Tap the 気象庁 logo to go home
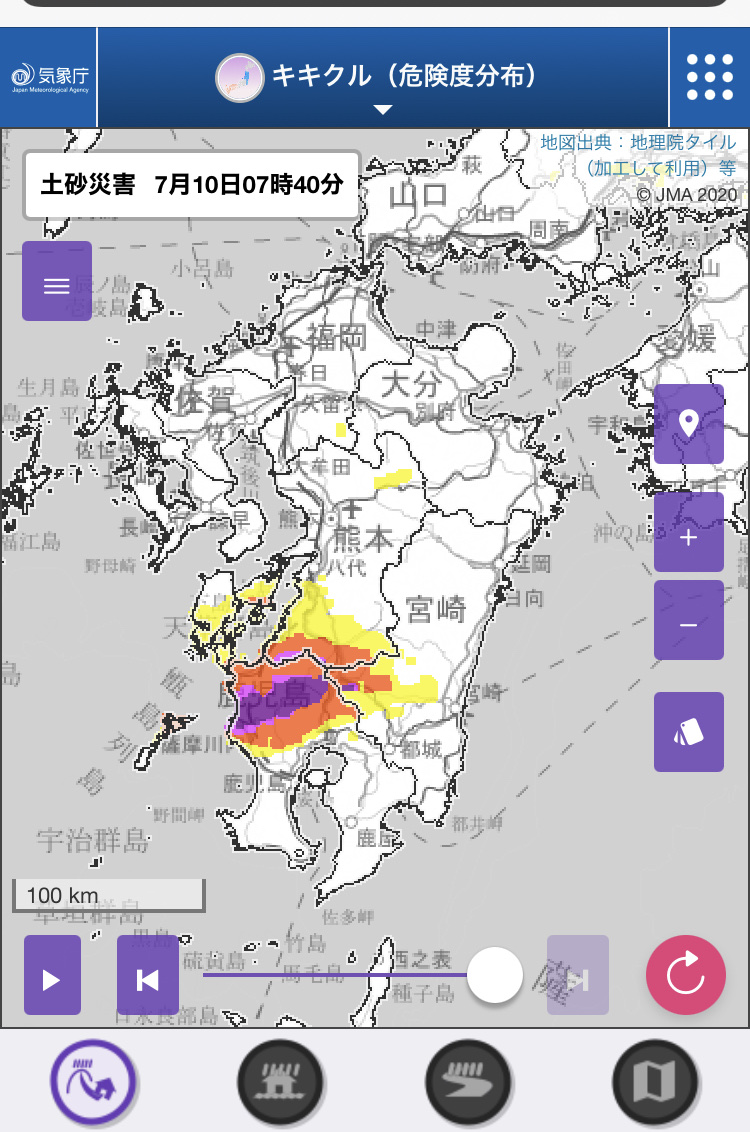 point(49,77)
